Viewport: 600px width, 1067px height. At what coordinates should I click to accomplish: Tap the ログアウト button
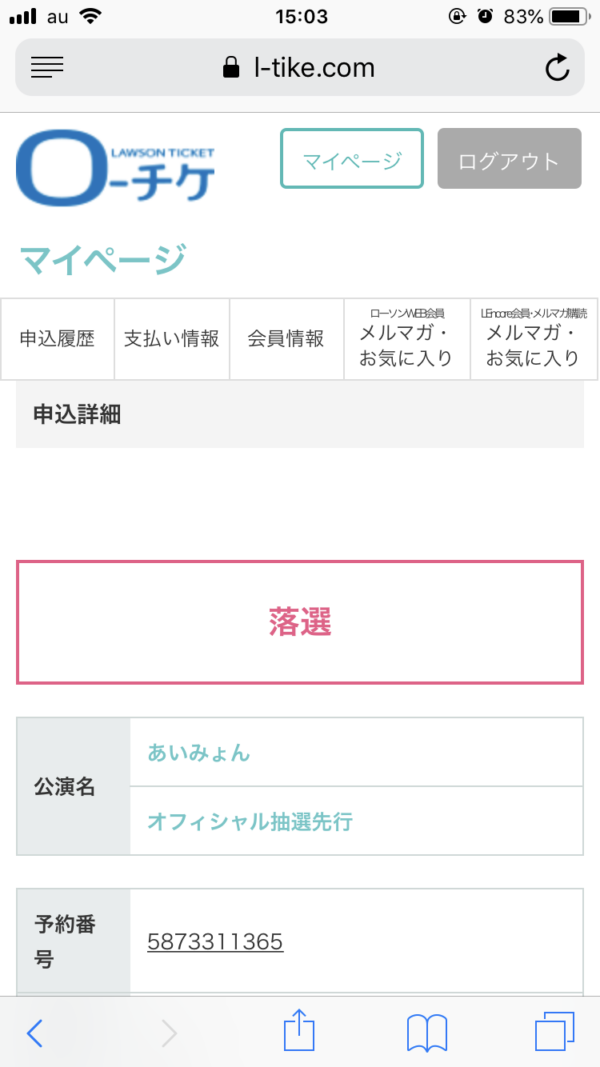(509, 158)
